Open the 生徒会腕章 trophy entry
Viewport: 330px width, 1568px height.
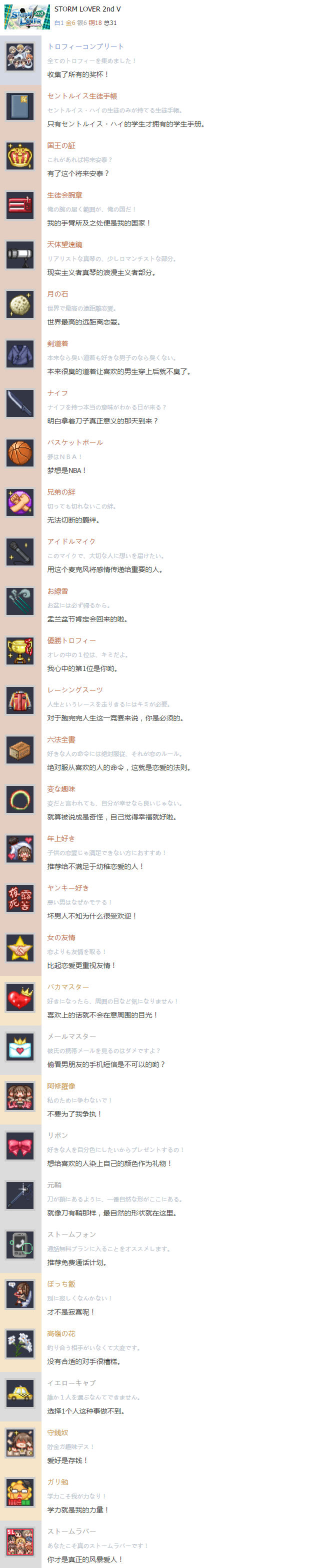[64, 195]
